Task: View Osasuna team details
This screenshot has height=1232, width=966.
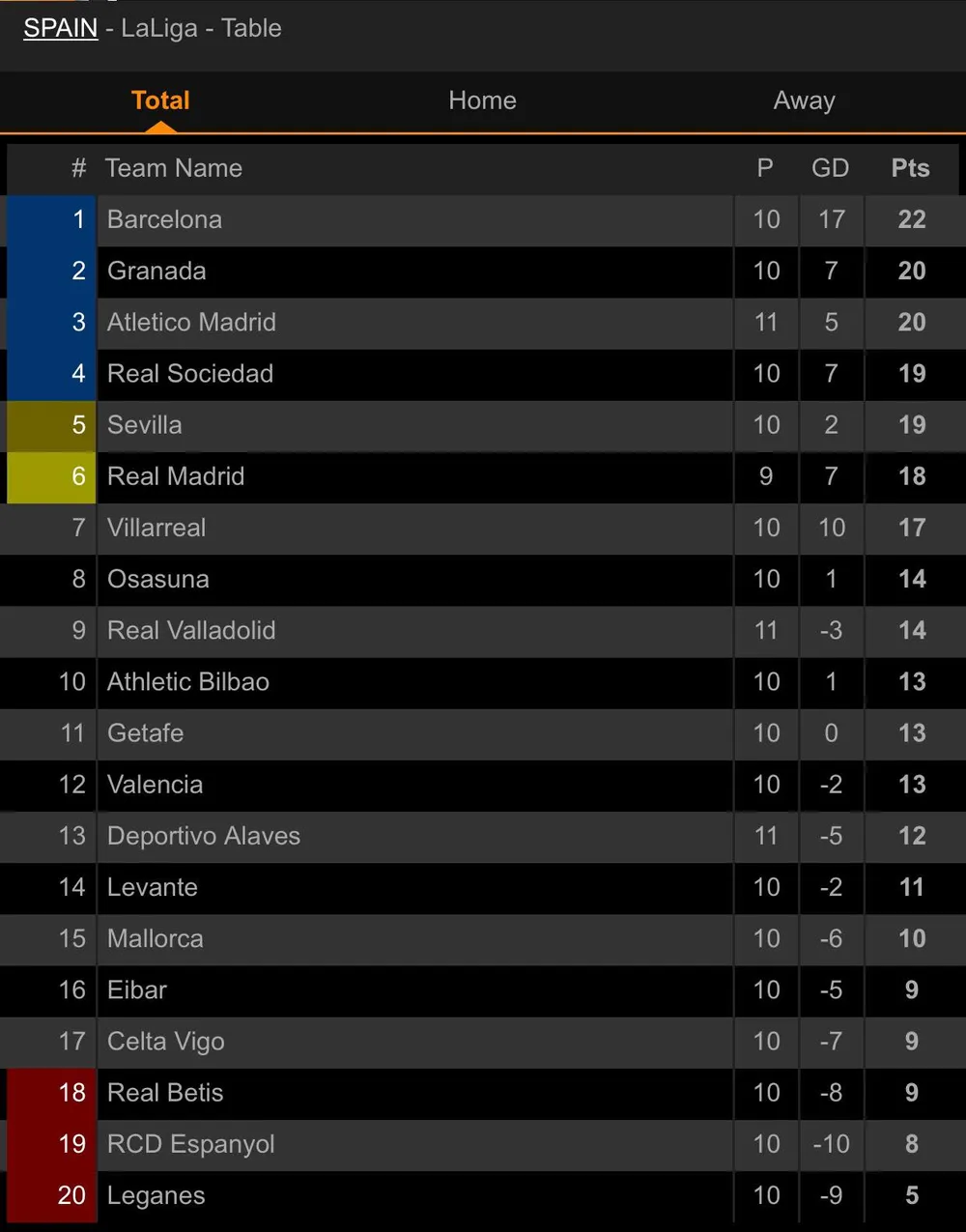Action: 158,579
